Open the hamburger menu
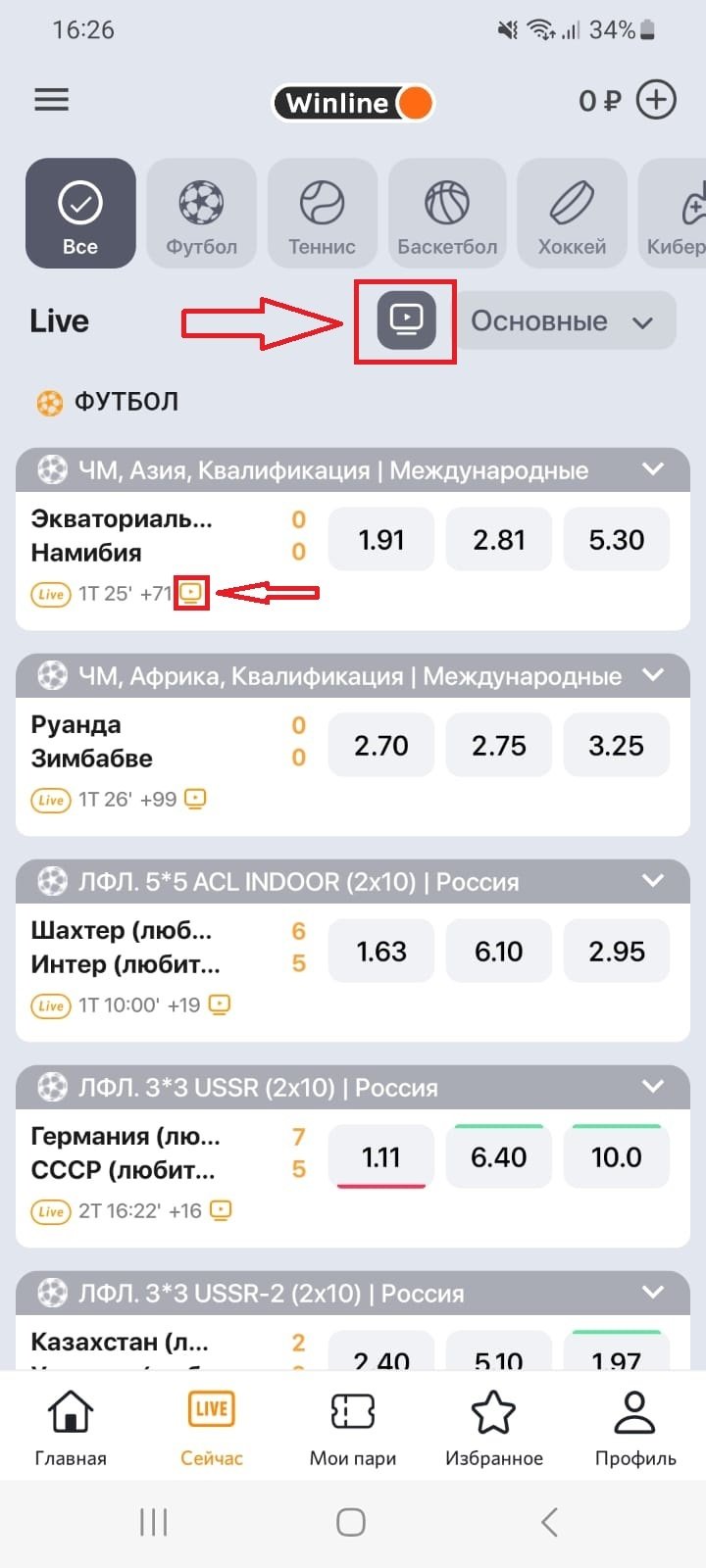The height and width of the screenshot is (1568, 706). click(x=52, y=100)
